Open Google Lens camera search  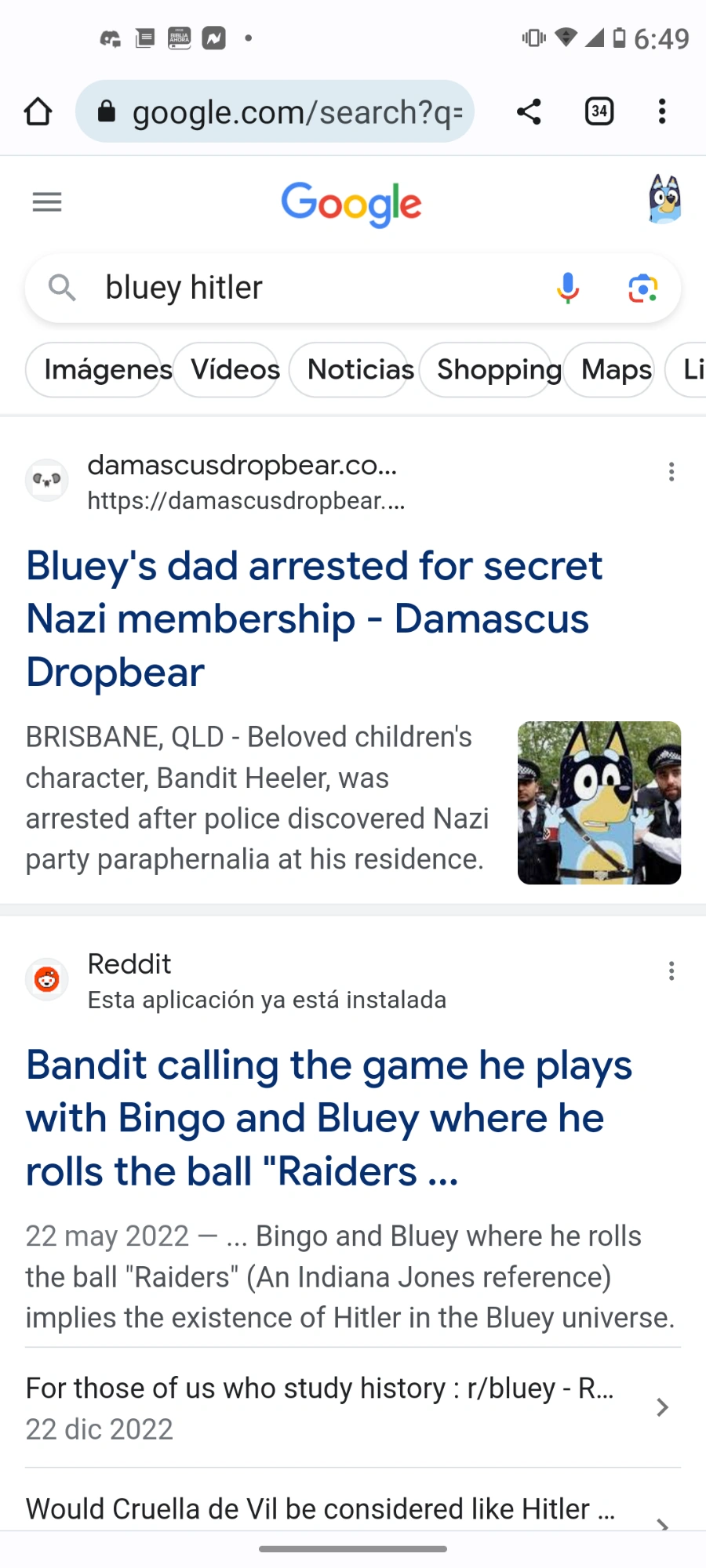642,288
